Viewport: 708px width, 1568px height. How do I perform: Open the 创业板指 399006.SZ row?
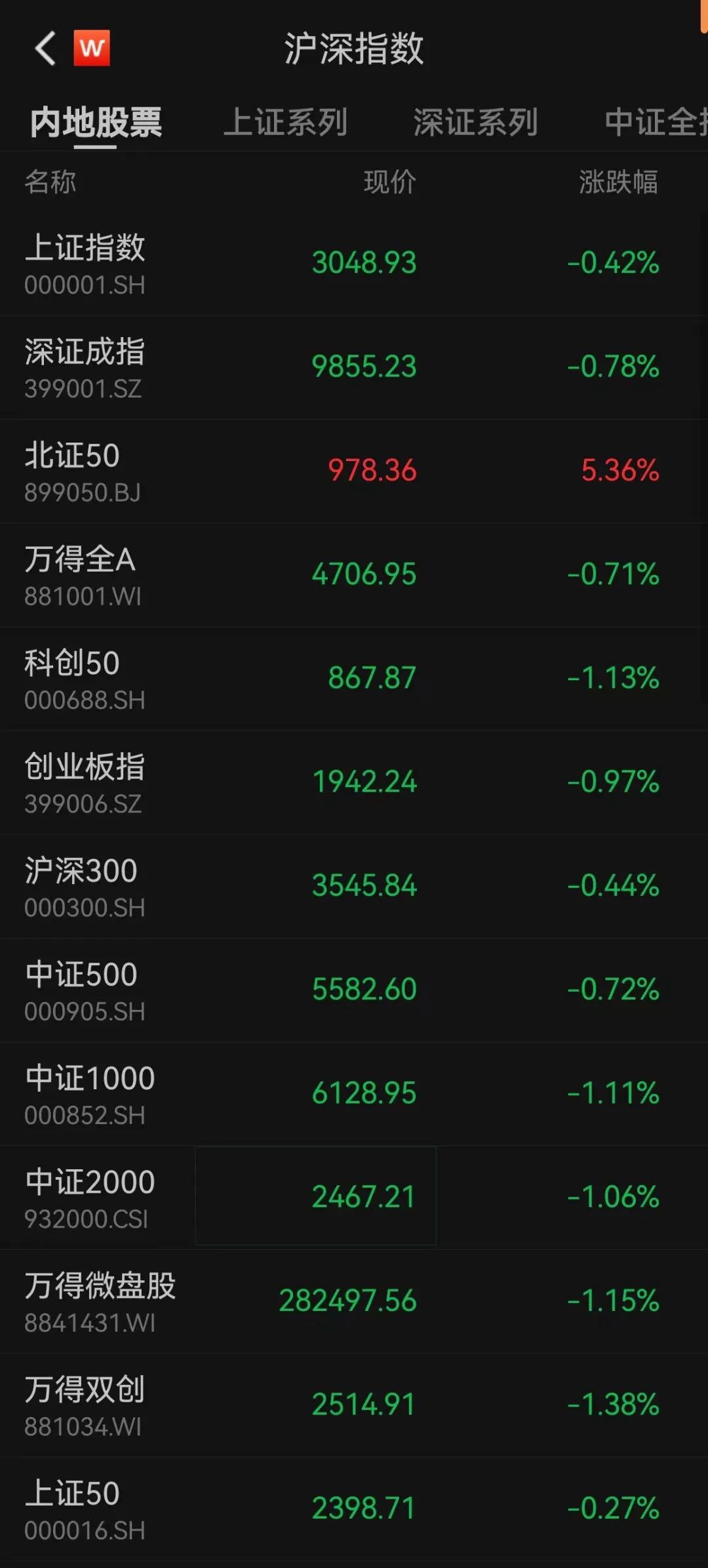point(354,782)
